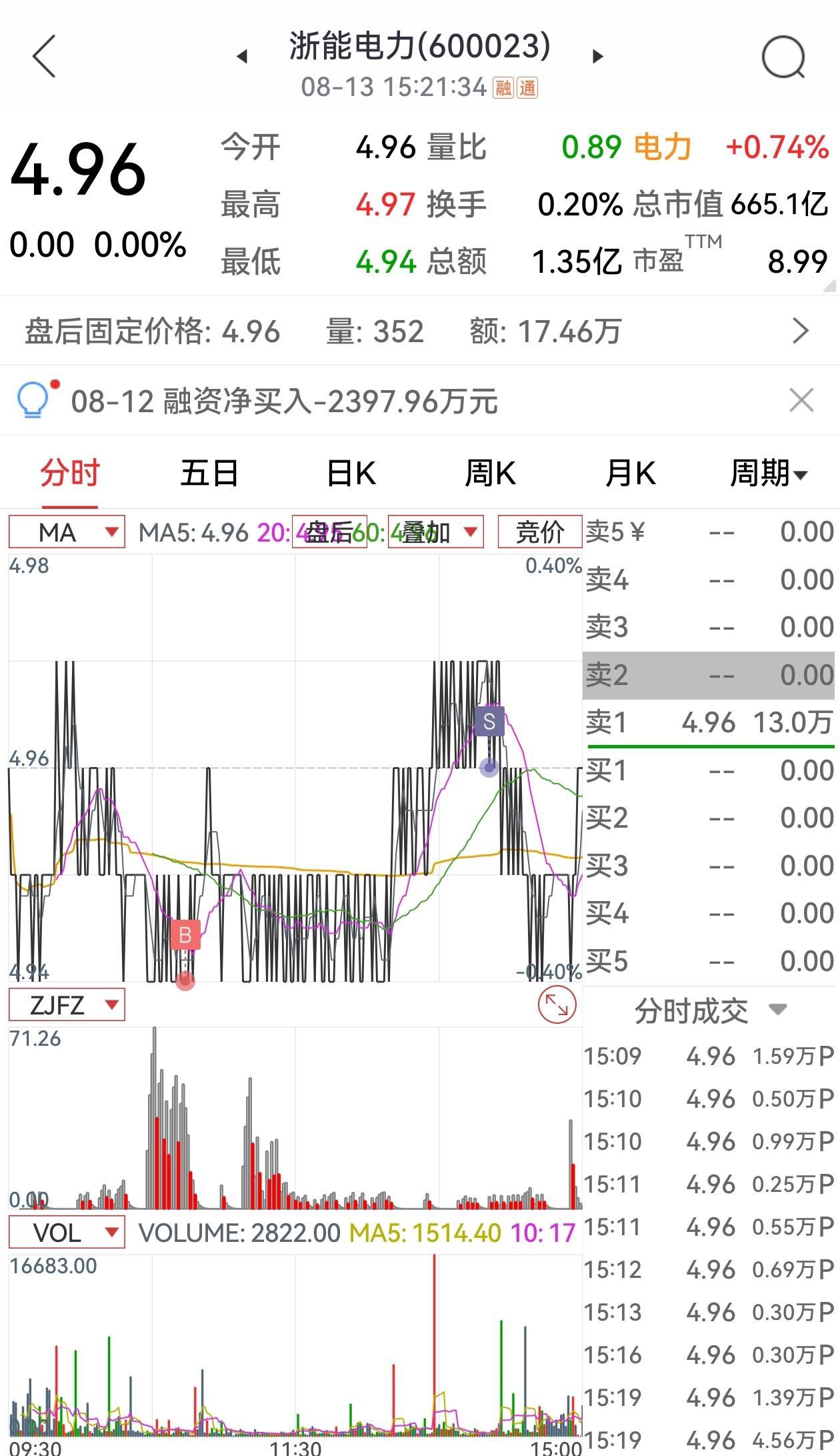Switch to the 五日 tab
840x1456 pixels.
point(209,474)
